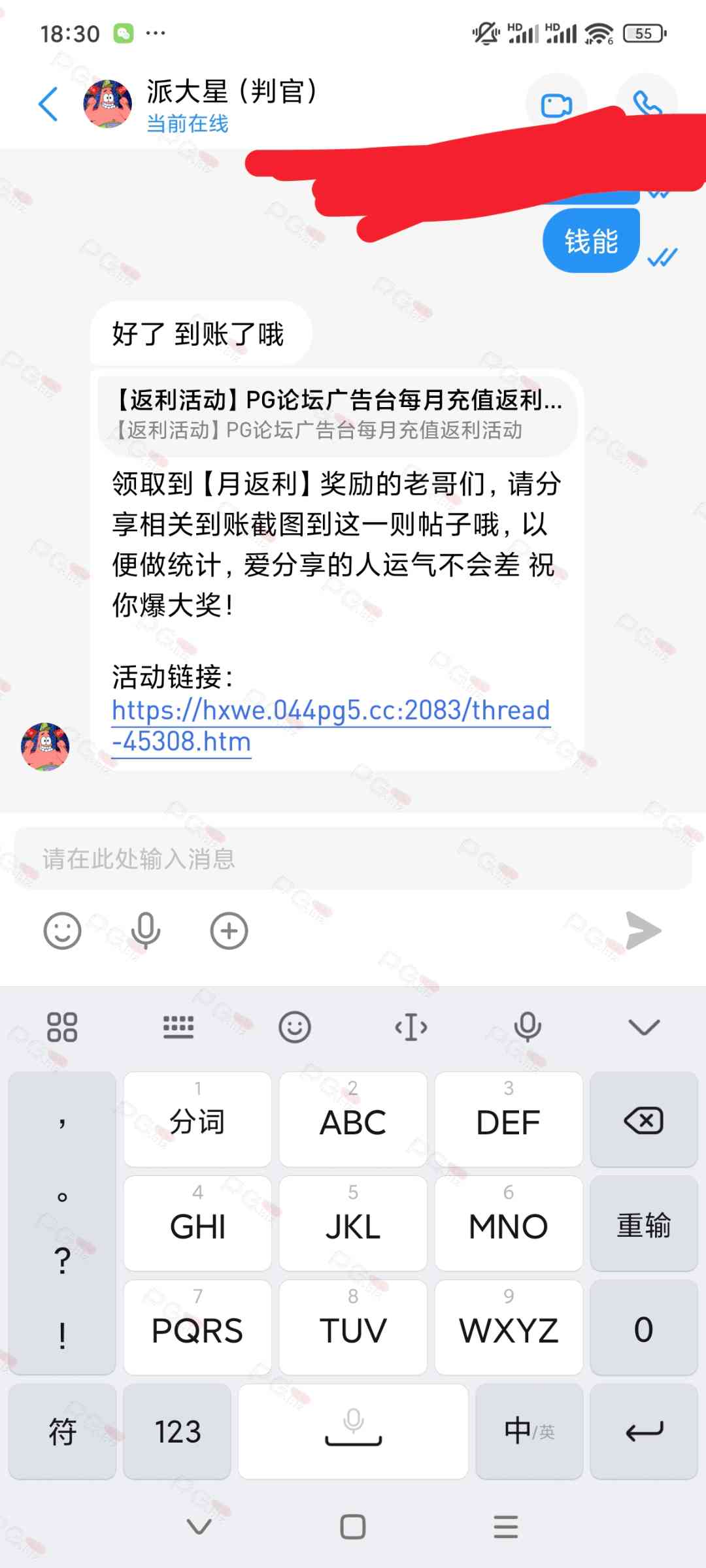
Task: Go back from the 派大星 chat
Action: 48,105
